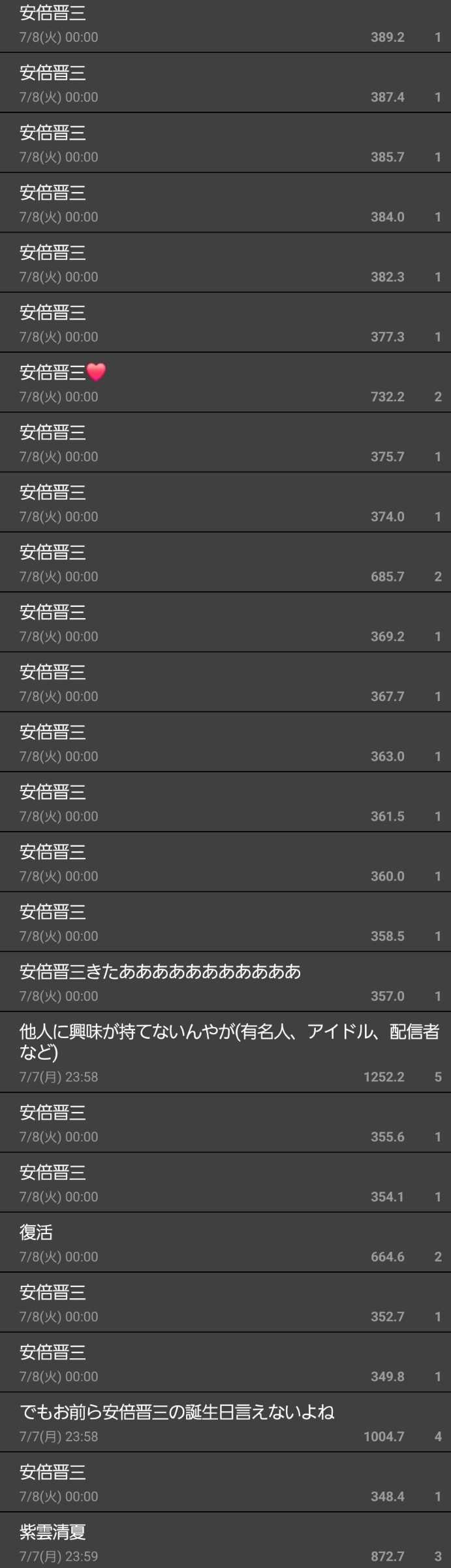
Task: Open thread でもお前ら安倍晋三の誕生日言えないよね
Action: click(225, 1422)
